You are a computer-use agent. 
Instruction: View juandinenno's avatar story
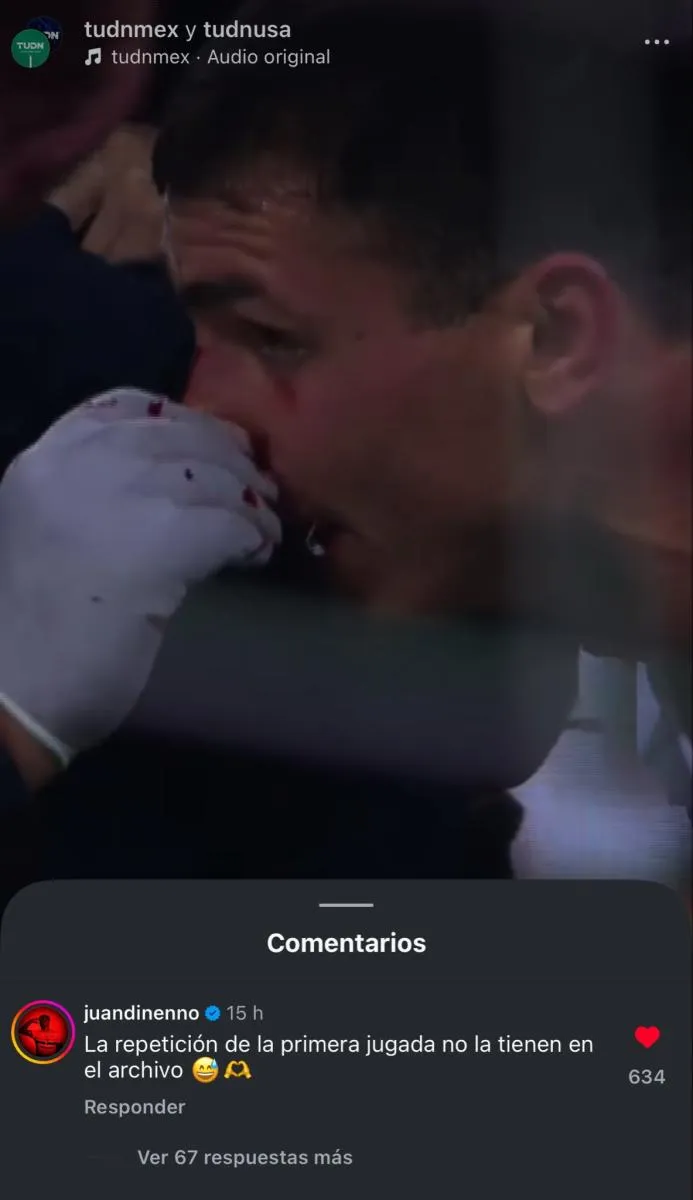pyautogui.click(x=42, y=1032)
